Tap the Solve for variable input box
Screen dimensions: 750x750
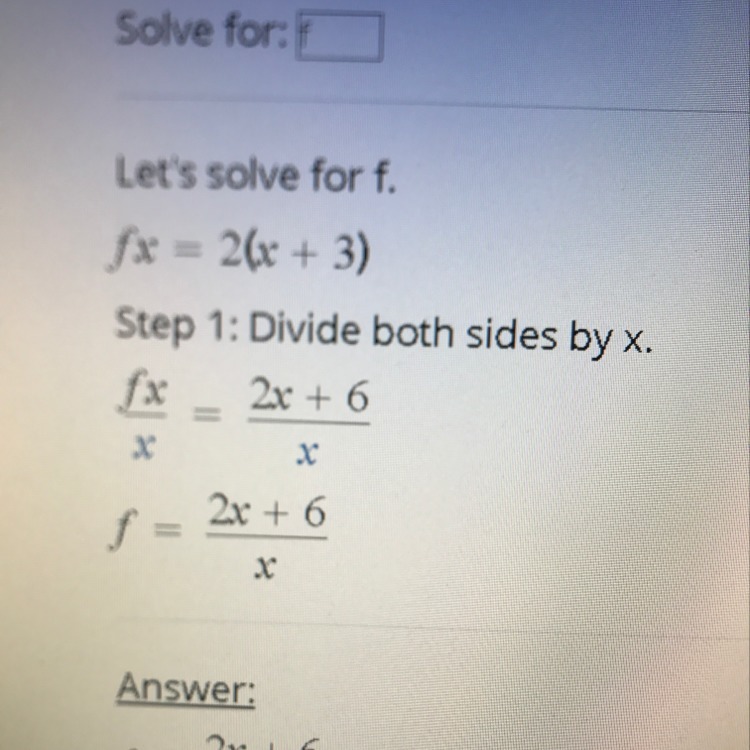340,37
